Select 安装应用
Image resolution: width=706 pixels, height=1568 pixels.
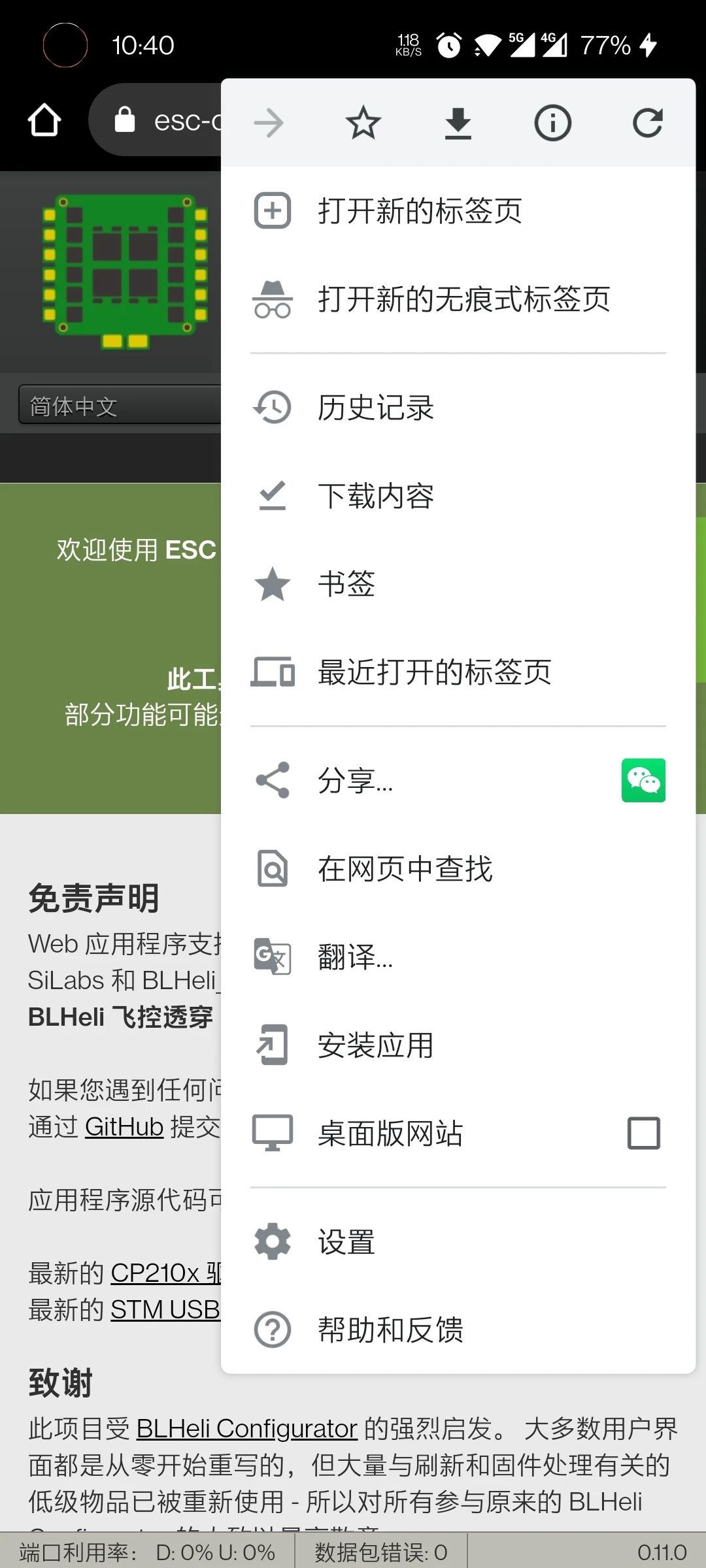376,1045
